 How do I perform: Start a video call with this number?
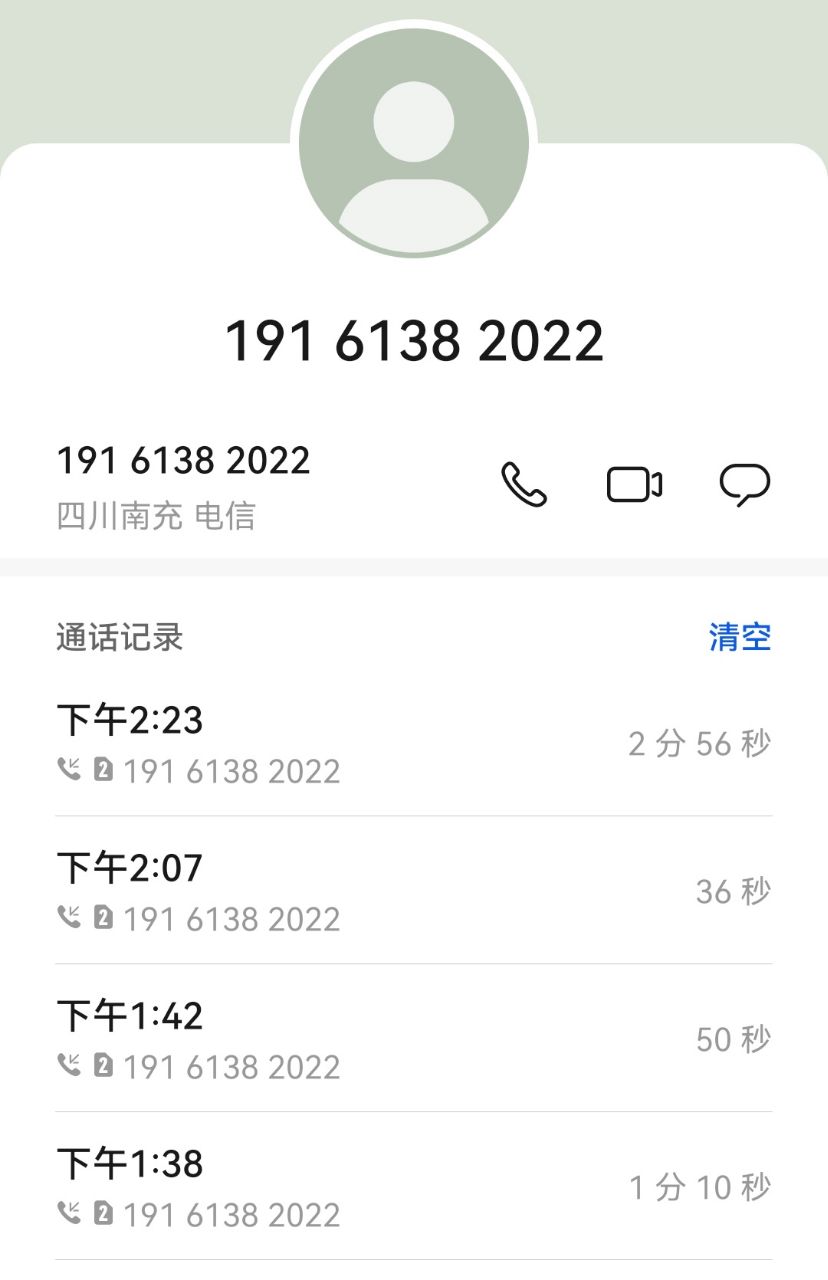pyautogui.click(x=635, y=485)
